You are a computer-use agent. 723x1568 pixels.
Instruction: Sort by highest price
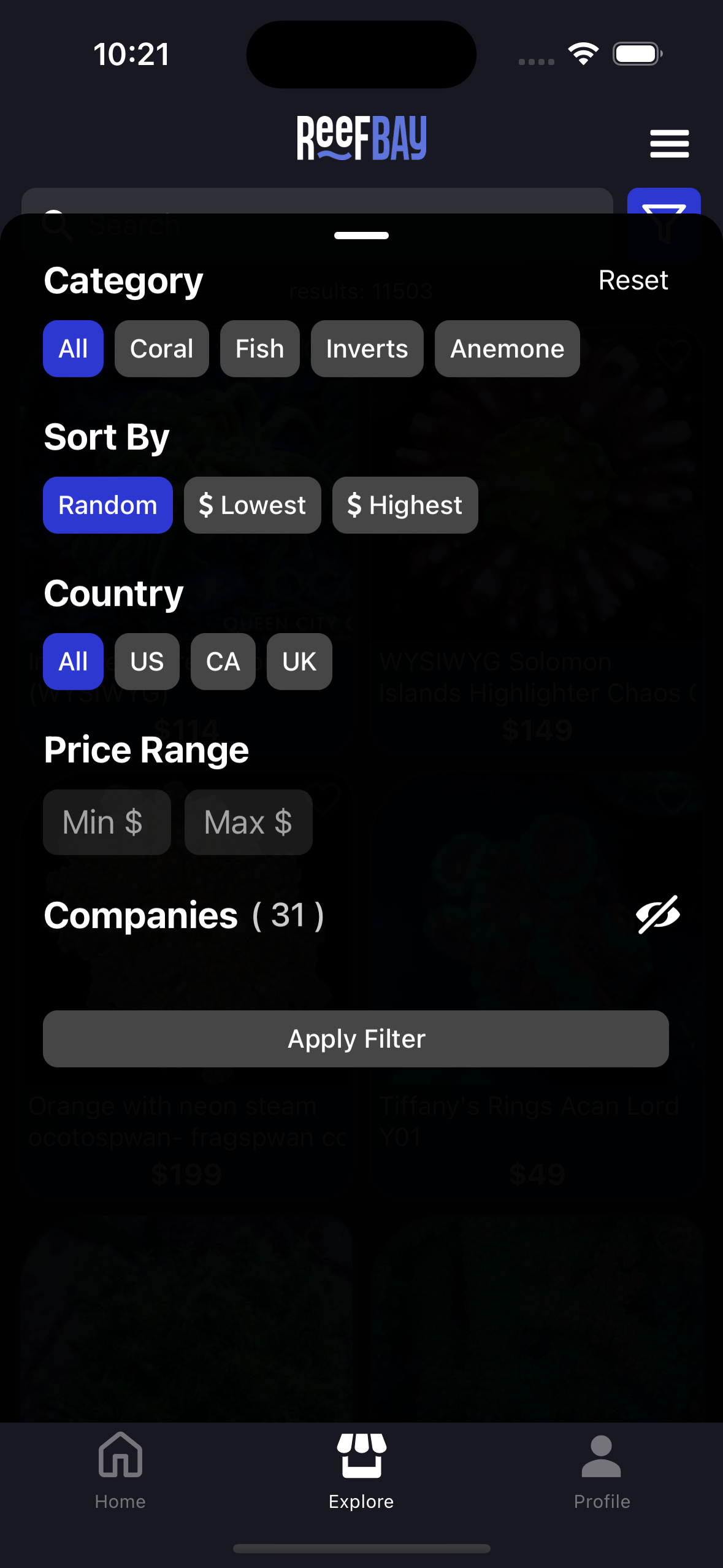(x=405, y=505)
